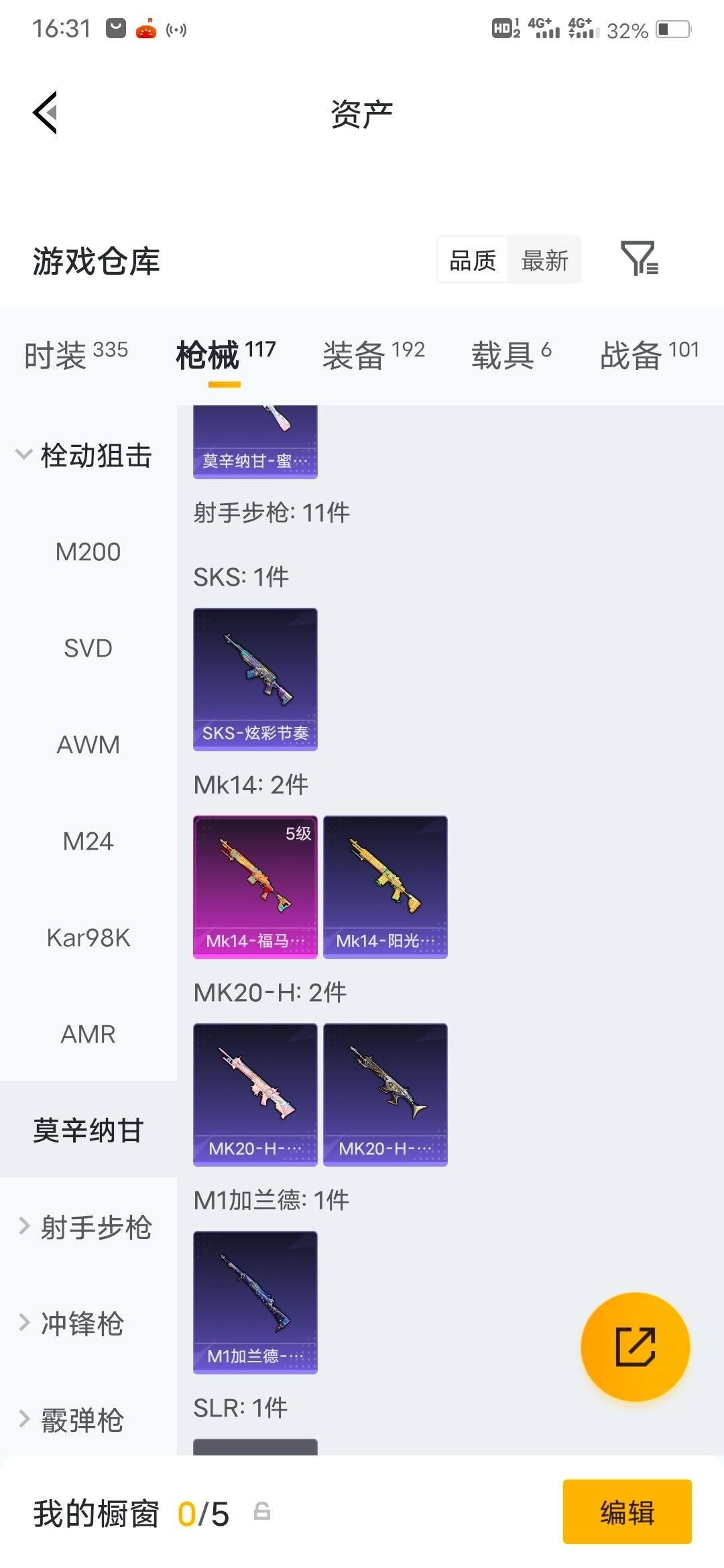Screen dimensions: 724x1568
Task: Collapse the 栓动狙击 category
Action: pos(87,456)
